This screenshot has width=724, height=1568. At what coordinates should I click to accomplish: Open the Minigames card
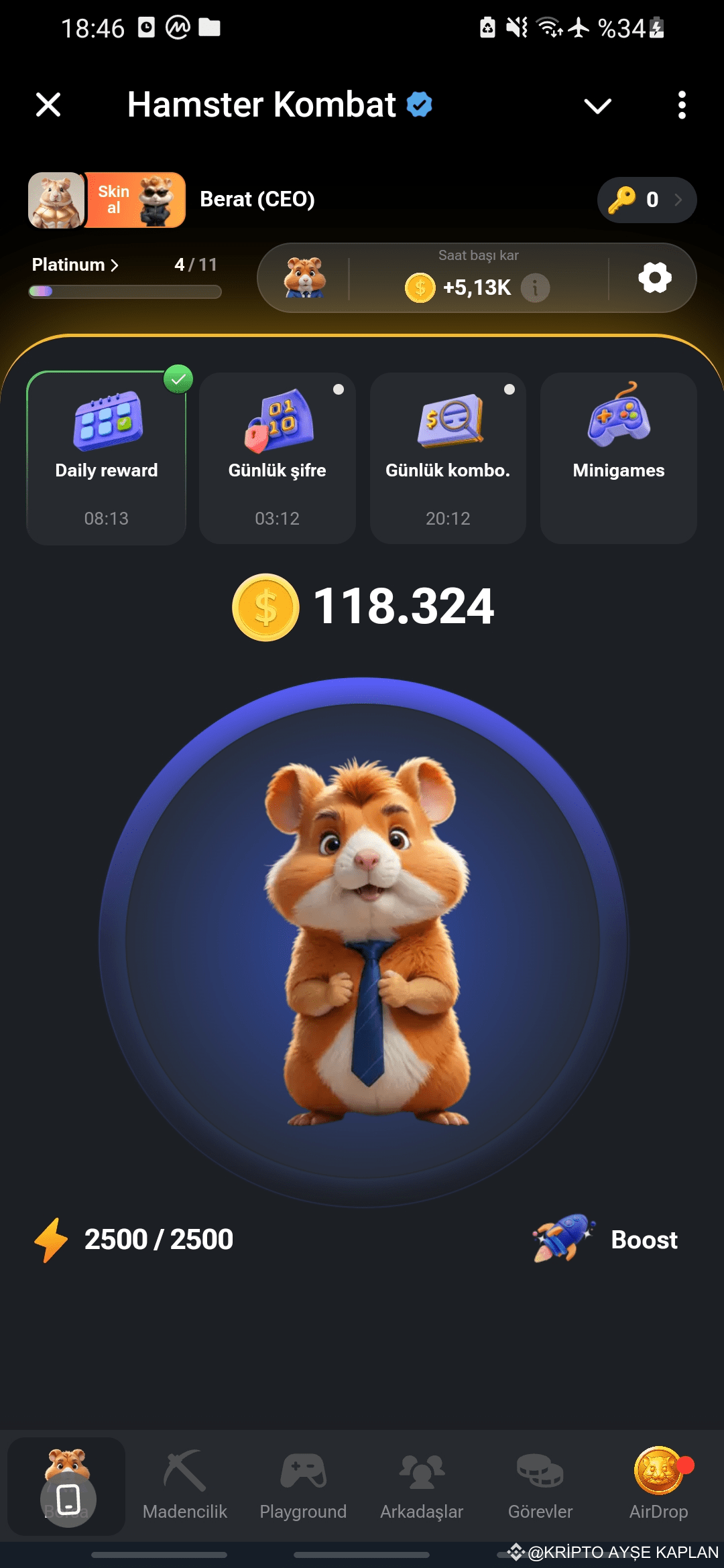pyautogui.click(x=618, y=459)
